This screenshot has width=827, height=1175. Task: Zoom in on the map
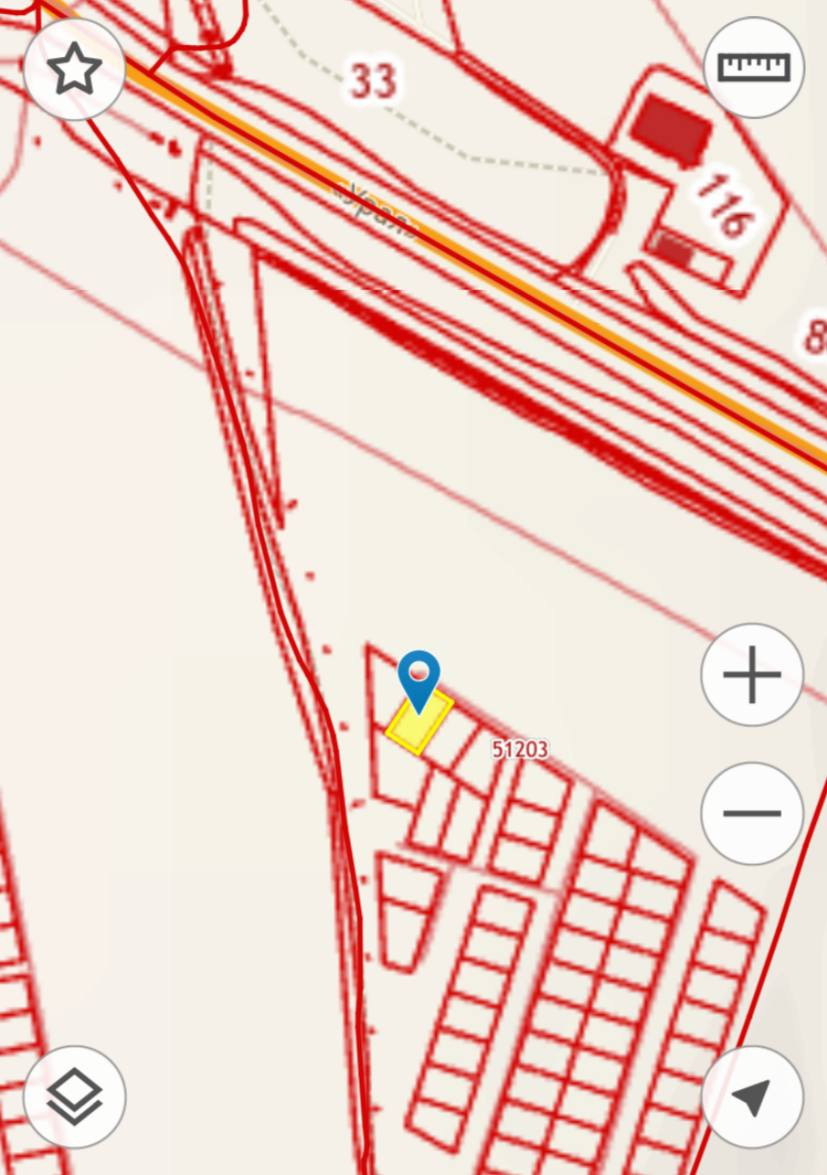pos(752,675)
